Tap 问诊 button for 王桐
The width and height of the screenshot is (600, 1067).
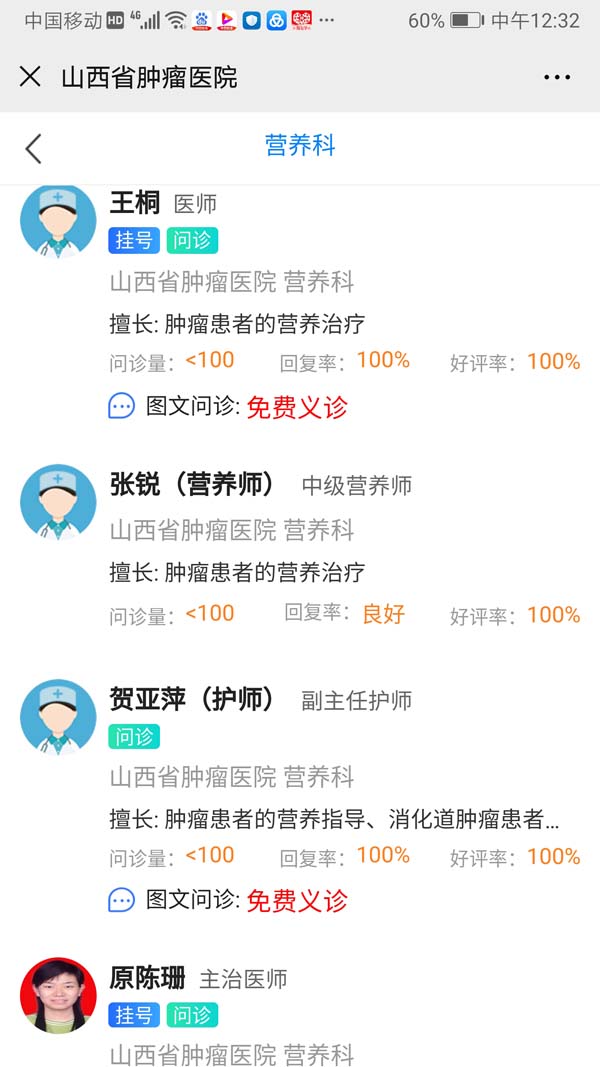click(x=192, y=240)
